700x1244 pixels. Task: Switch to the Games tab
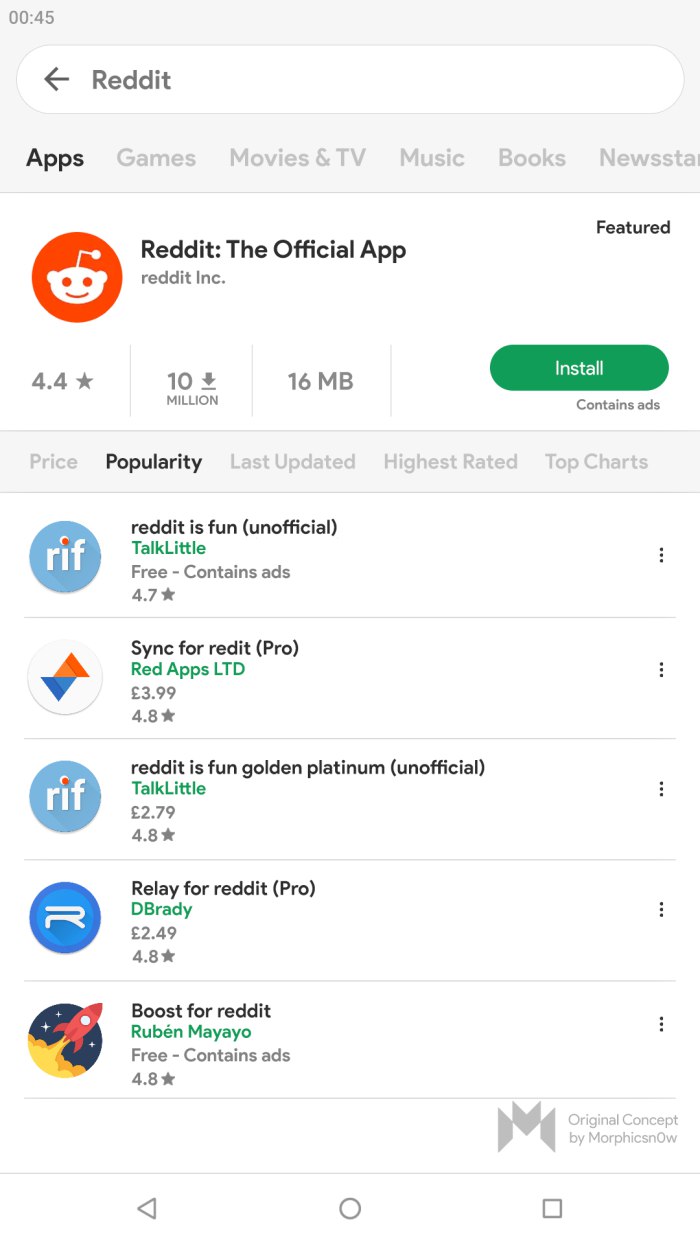point(156,158)
